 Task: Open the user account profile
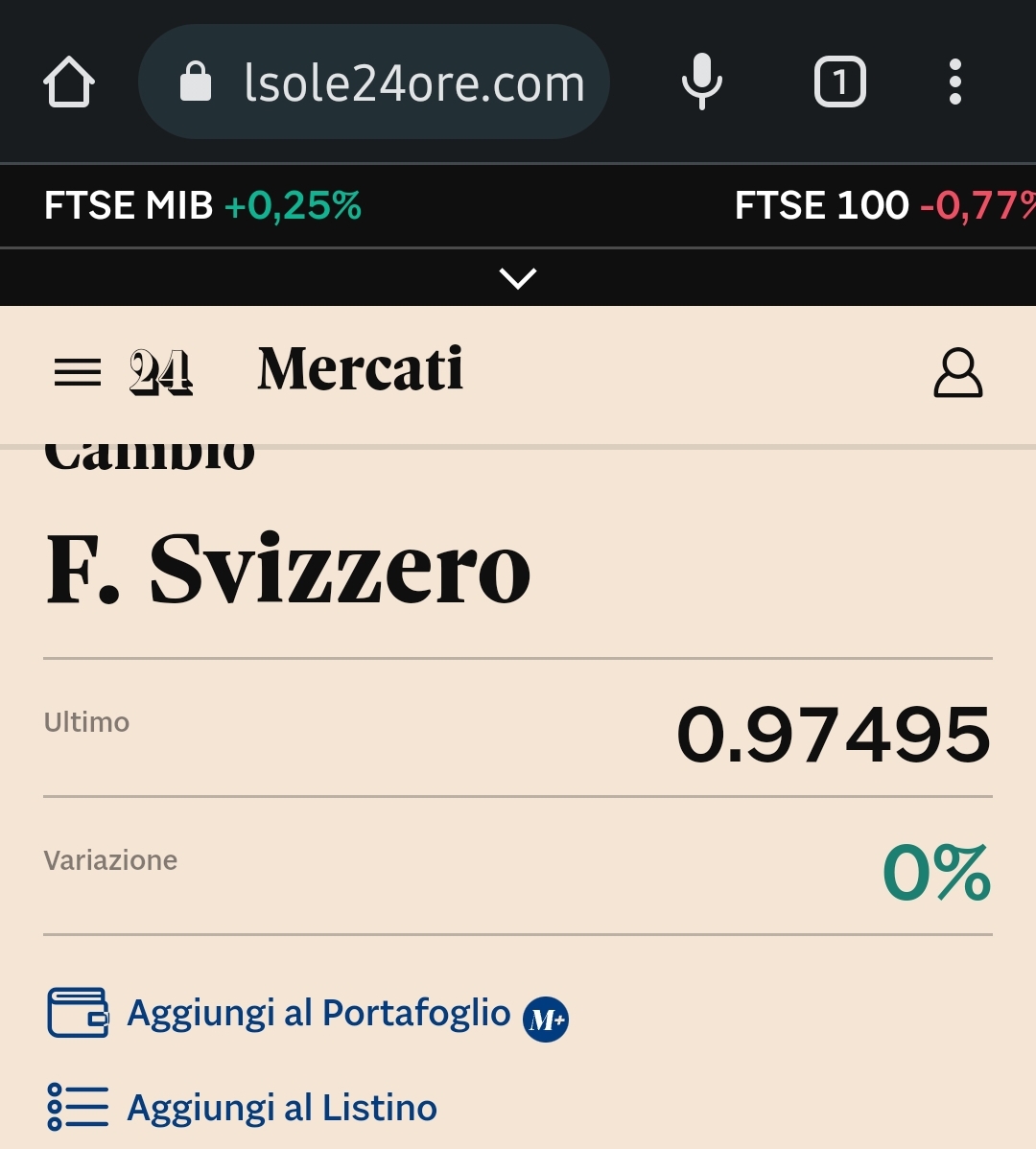click(957, 373)
